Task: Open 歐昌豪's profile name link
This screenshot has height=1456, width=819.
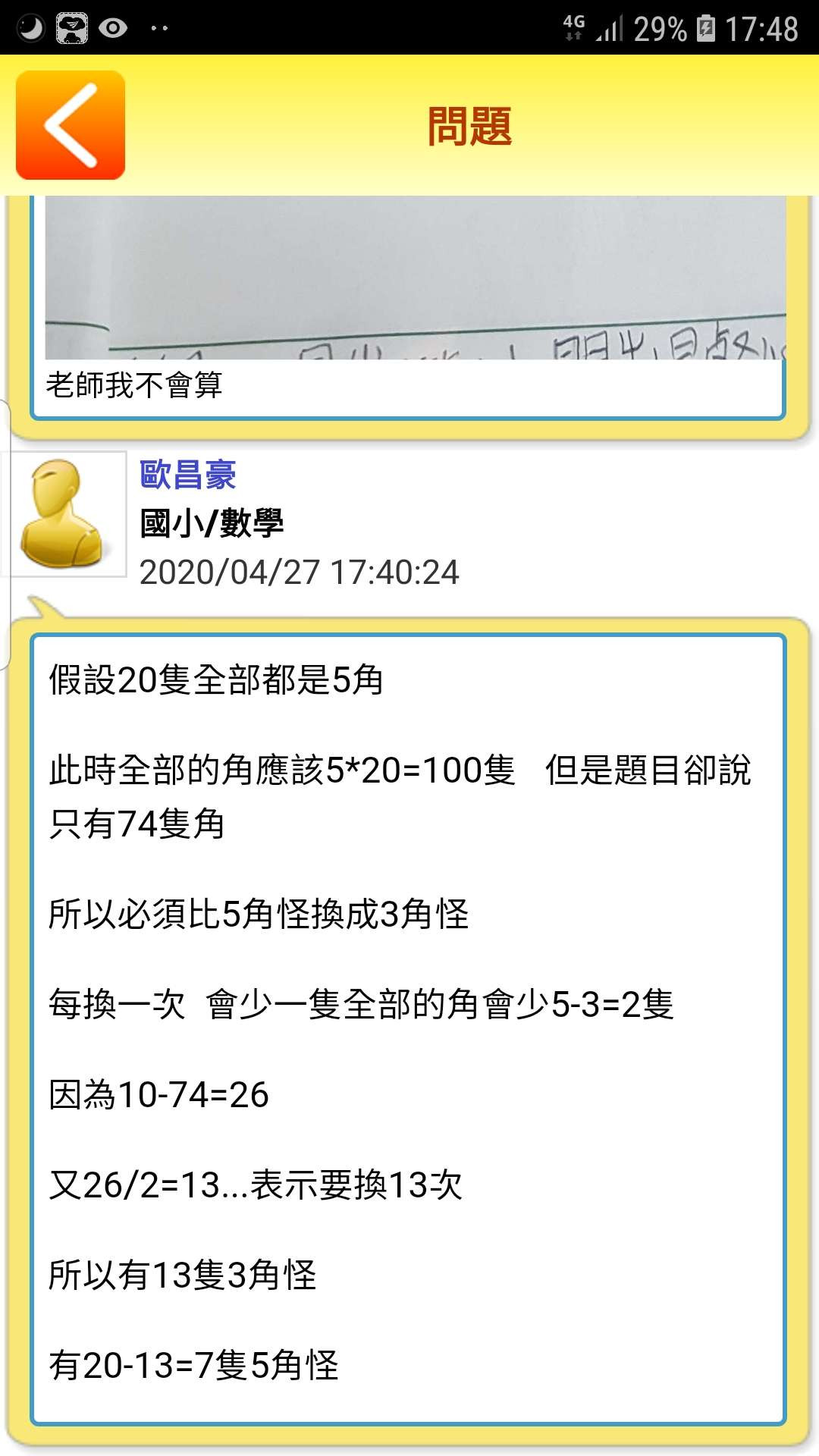Action: click(187, 475)
